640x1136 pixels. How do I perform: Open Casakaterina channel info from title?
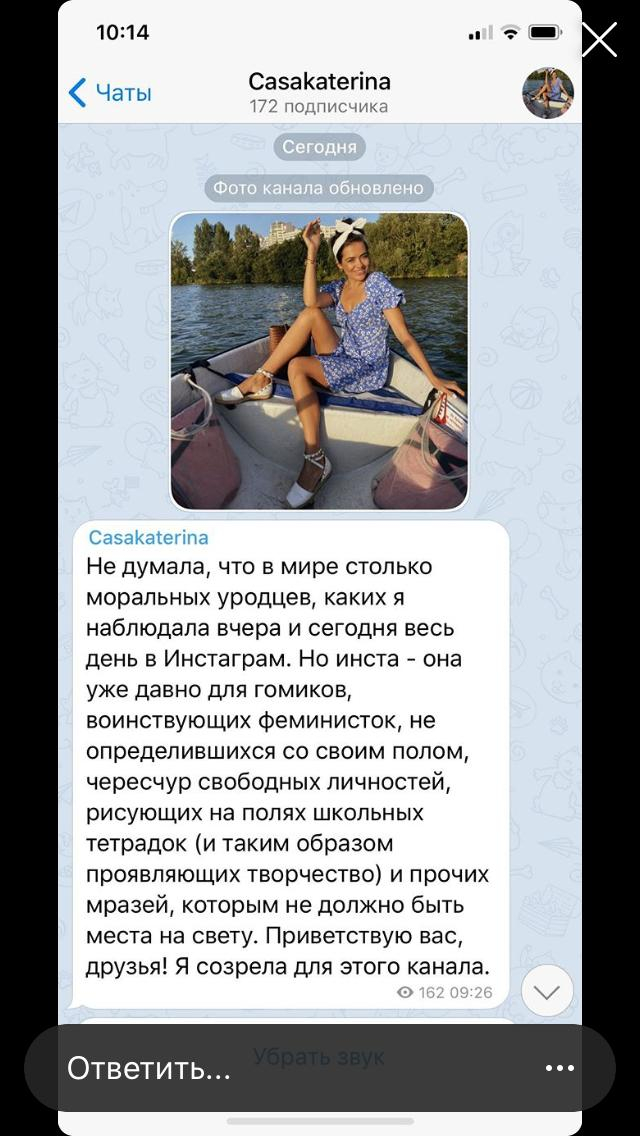click(319, 80)
